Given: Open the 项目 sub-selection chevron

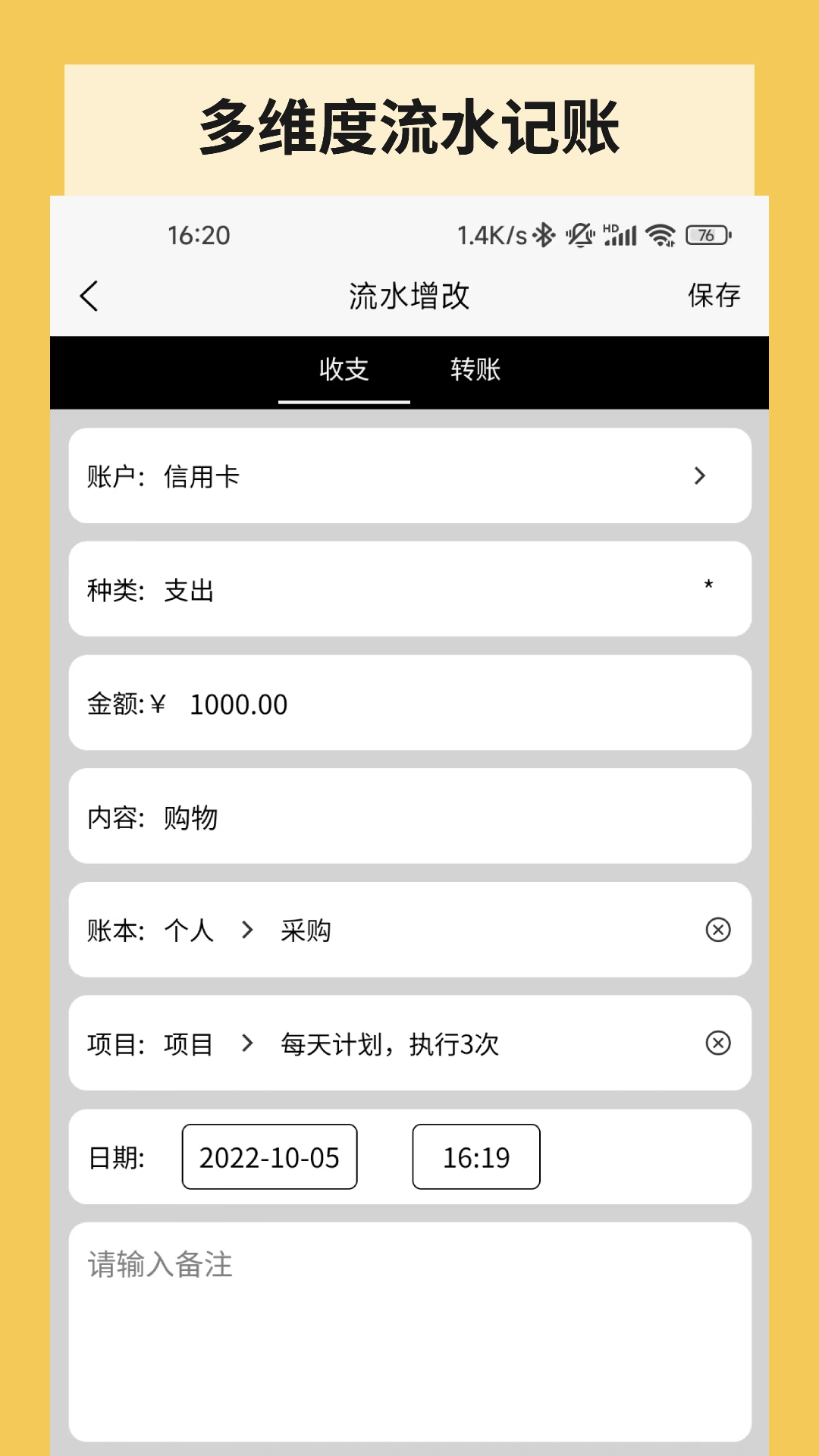Looking at the screenshot, I should (246, 1043).
